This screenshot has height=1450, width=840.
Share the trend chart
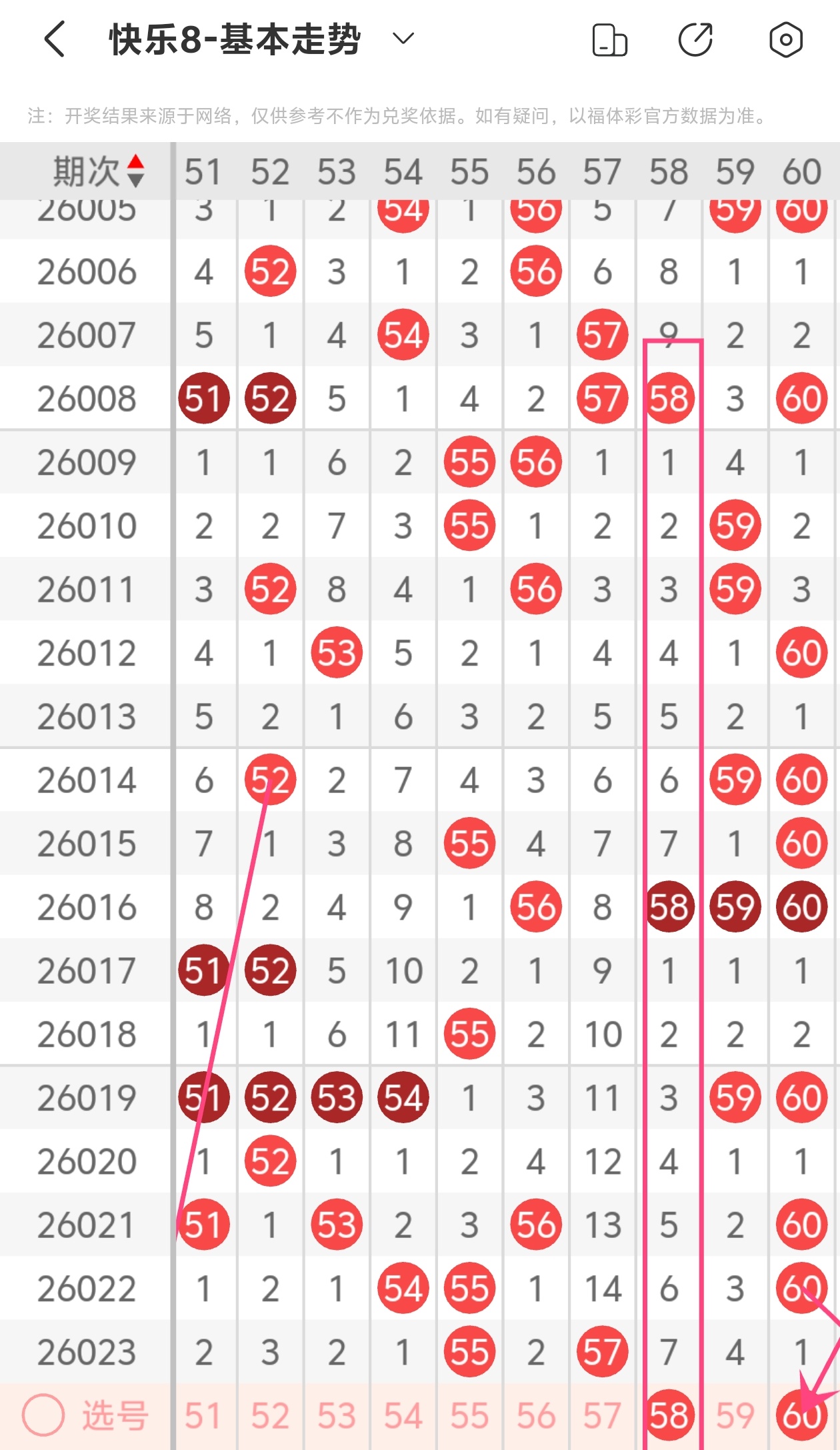(x=696, y=40)
